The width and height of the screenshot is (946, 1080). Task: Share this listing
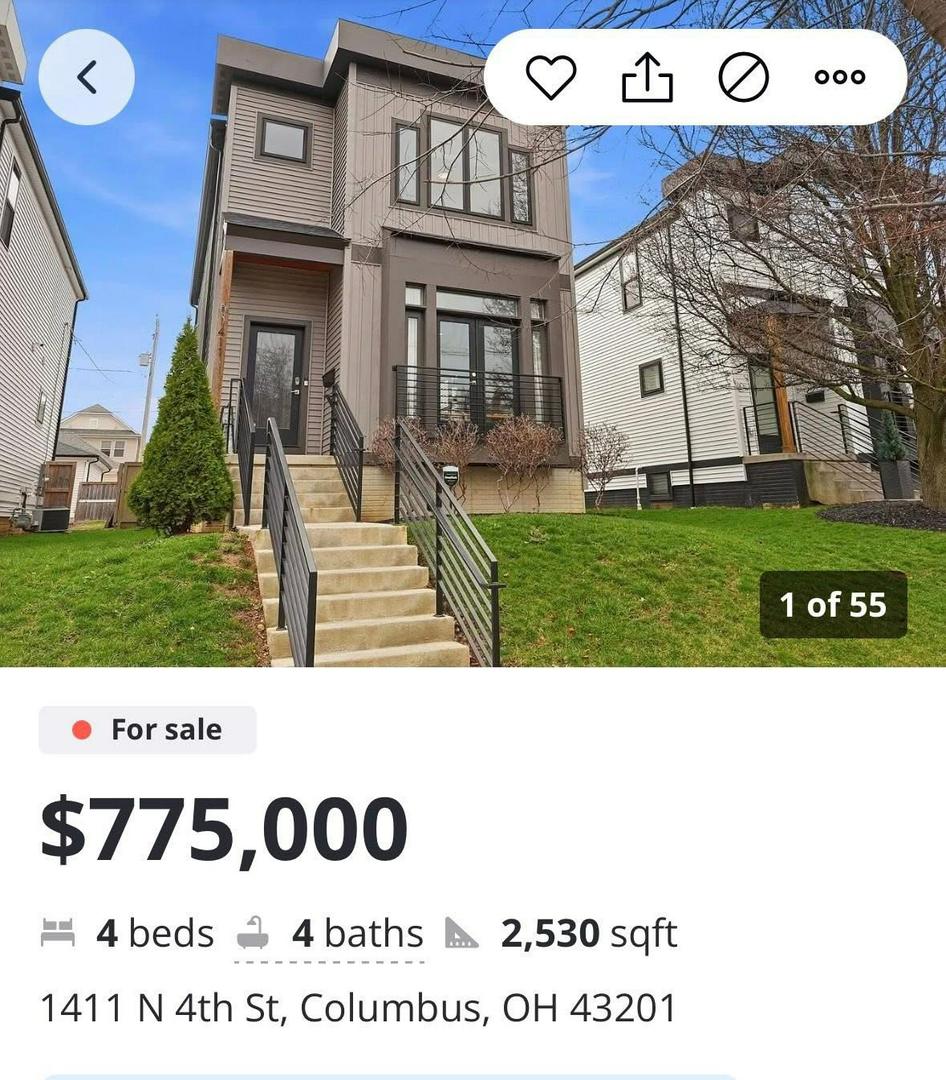(x=647, y=77)
